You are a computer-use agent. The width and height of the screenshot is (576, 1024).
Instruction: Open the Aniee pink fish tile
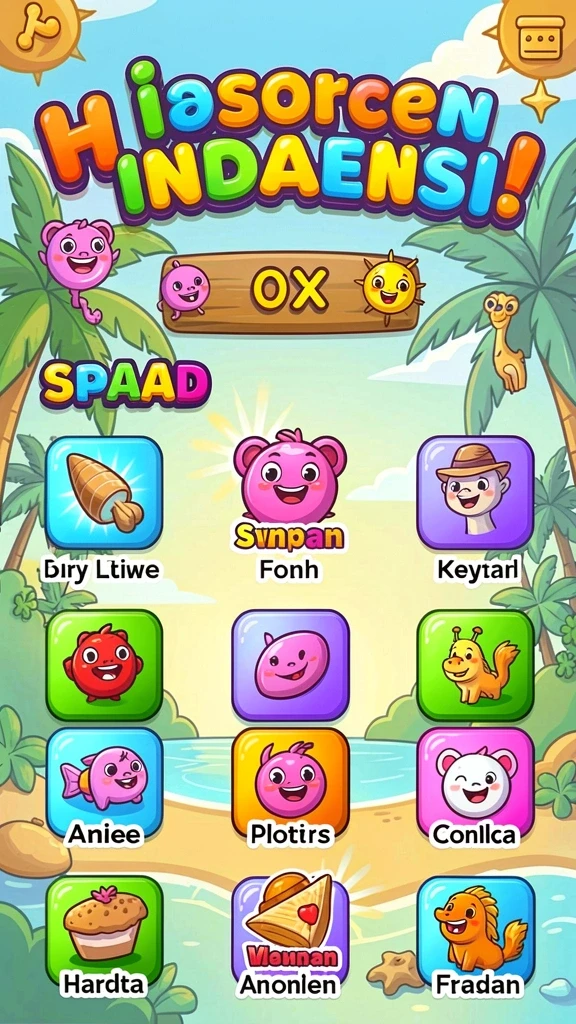point(104,783)
